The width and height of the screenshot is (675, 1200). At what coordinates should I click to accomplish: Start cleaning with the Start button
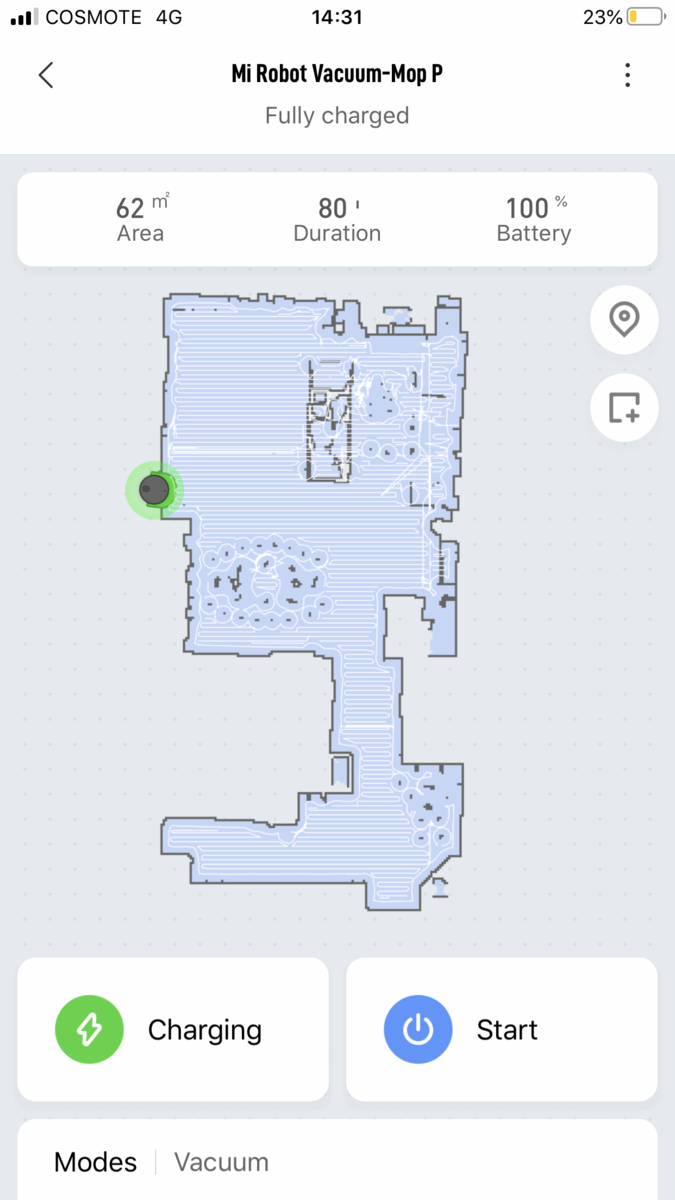pos(502,1030)
